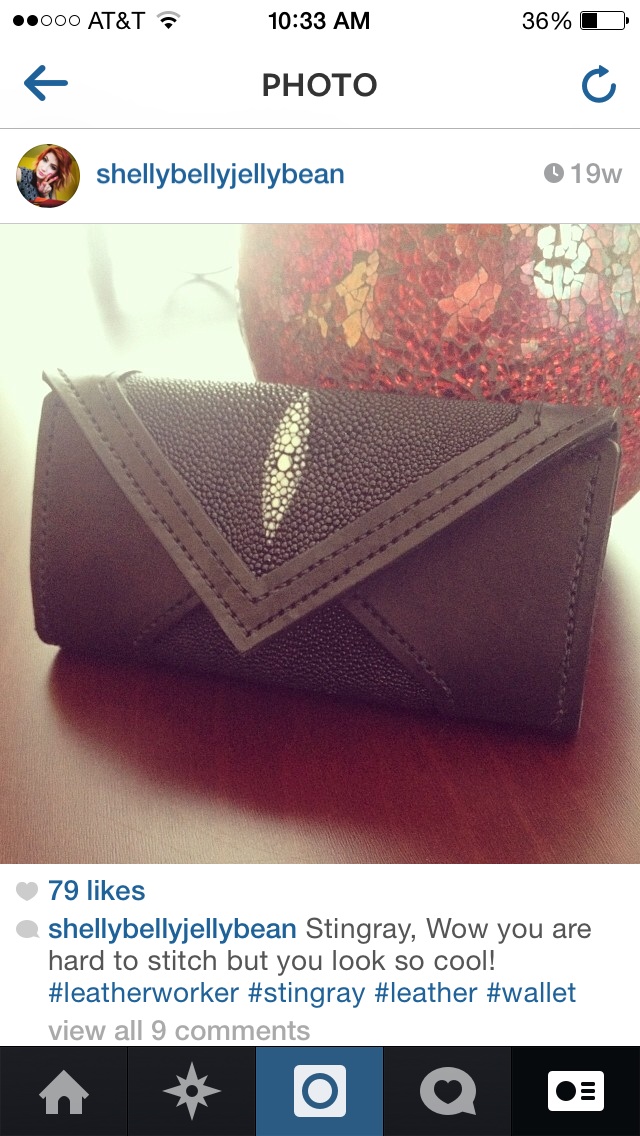Open the #wallet hashtag
640x1136 pixels.
click(531, 993)
